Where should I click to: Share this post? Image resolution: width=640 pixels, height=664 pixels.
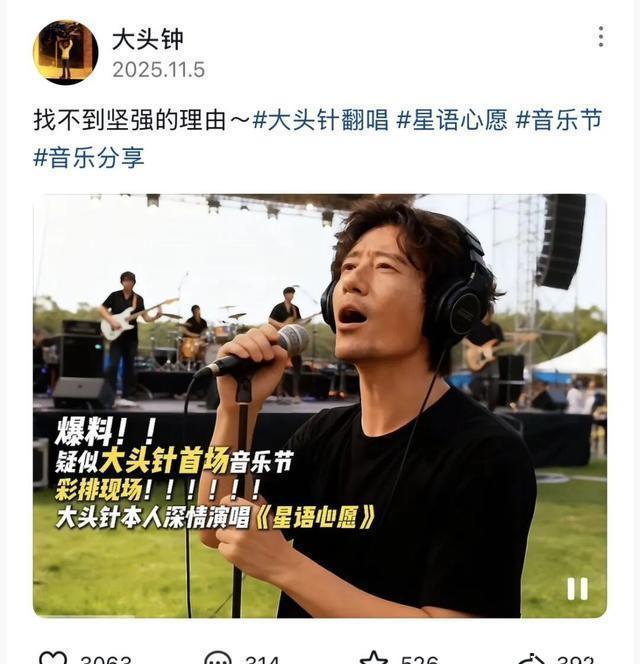[x=531, y=658]
